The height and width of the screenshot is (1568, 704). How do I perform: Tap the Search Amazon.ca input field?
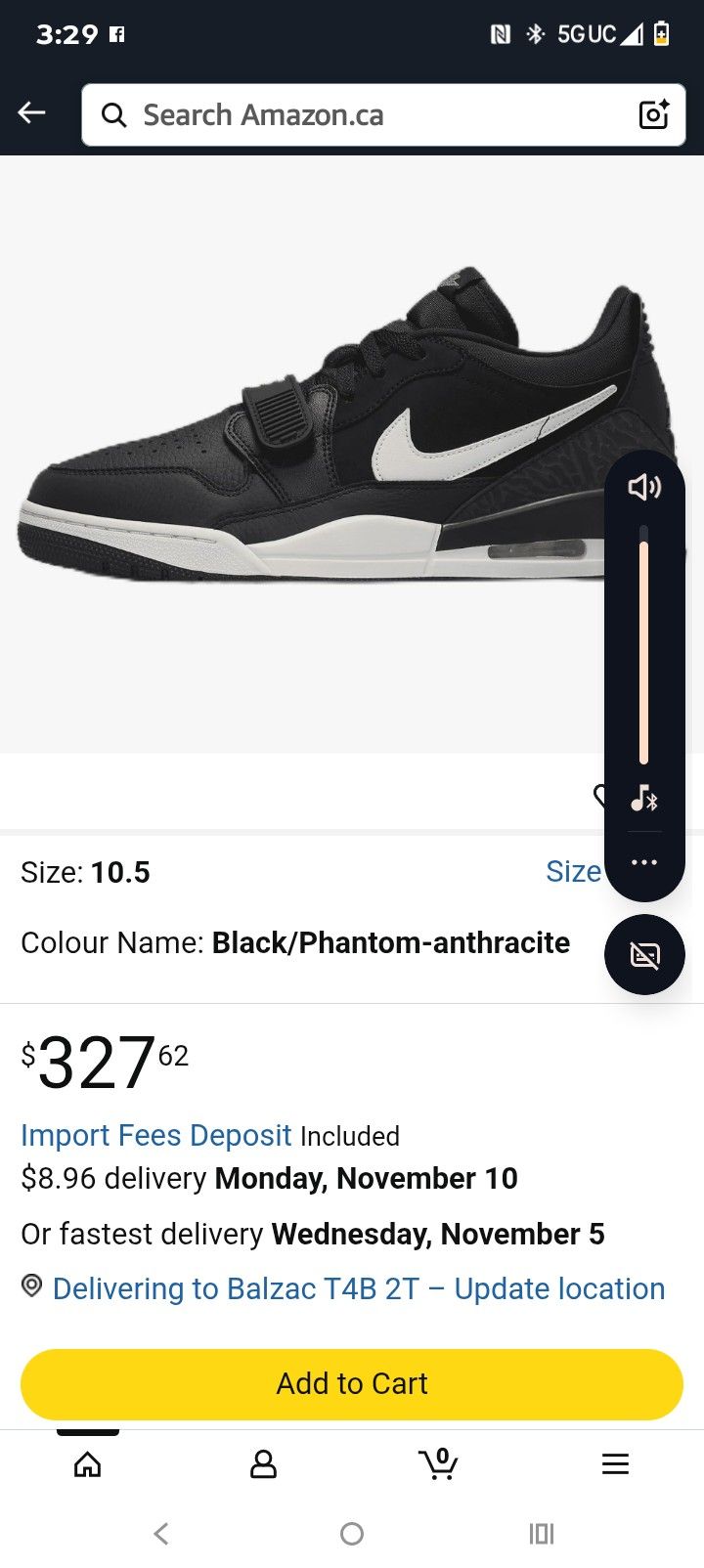point(342,114)
